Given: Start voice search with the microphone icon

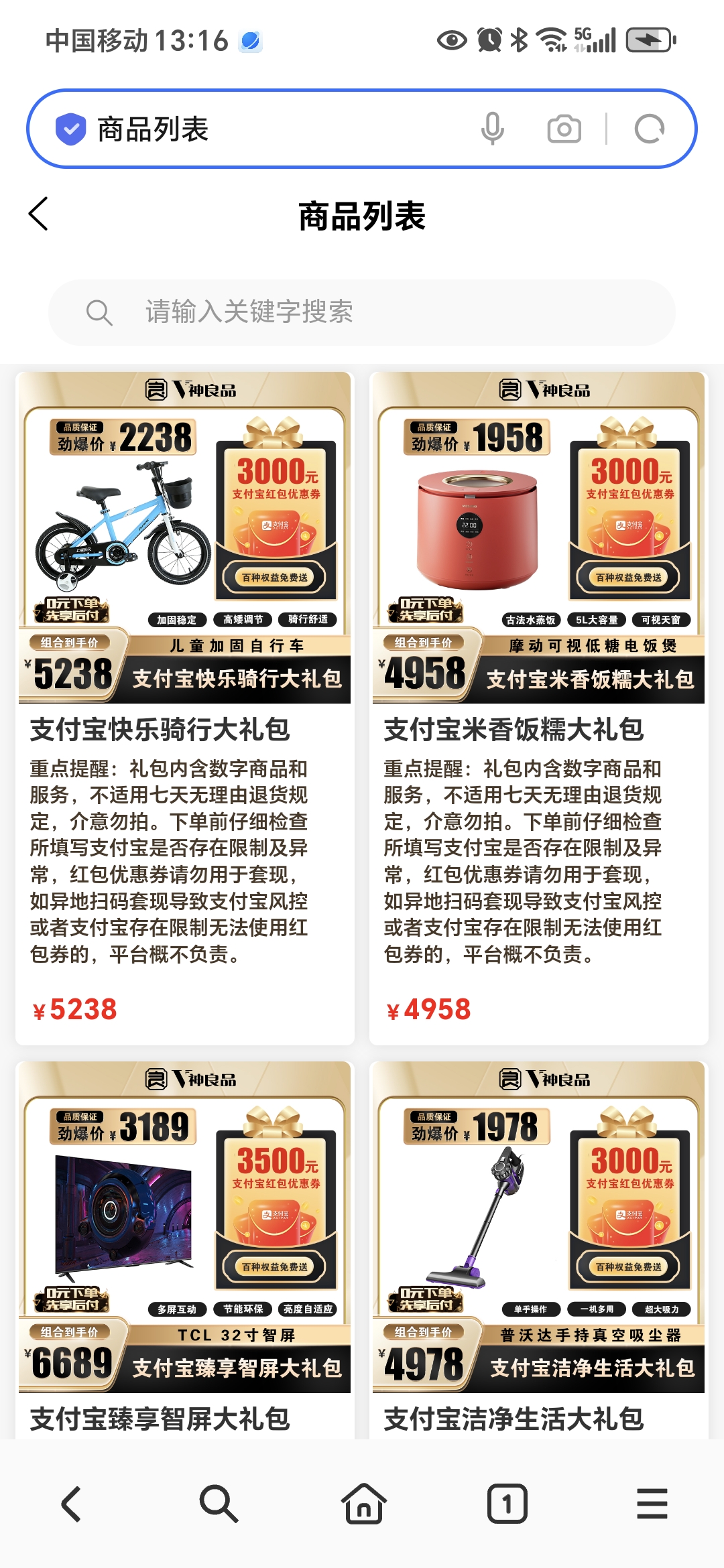Looking at the screenshot, I should pyautogui.click(x=493, y=129).
